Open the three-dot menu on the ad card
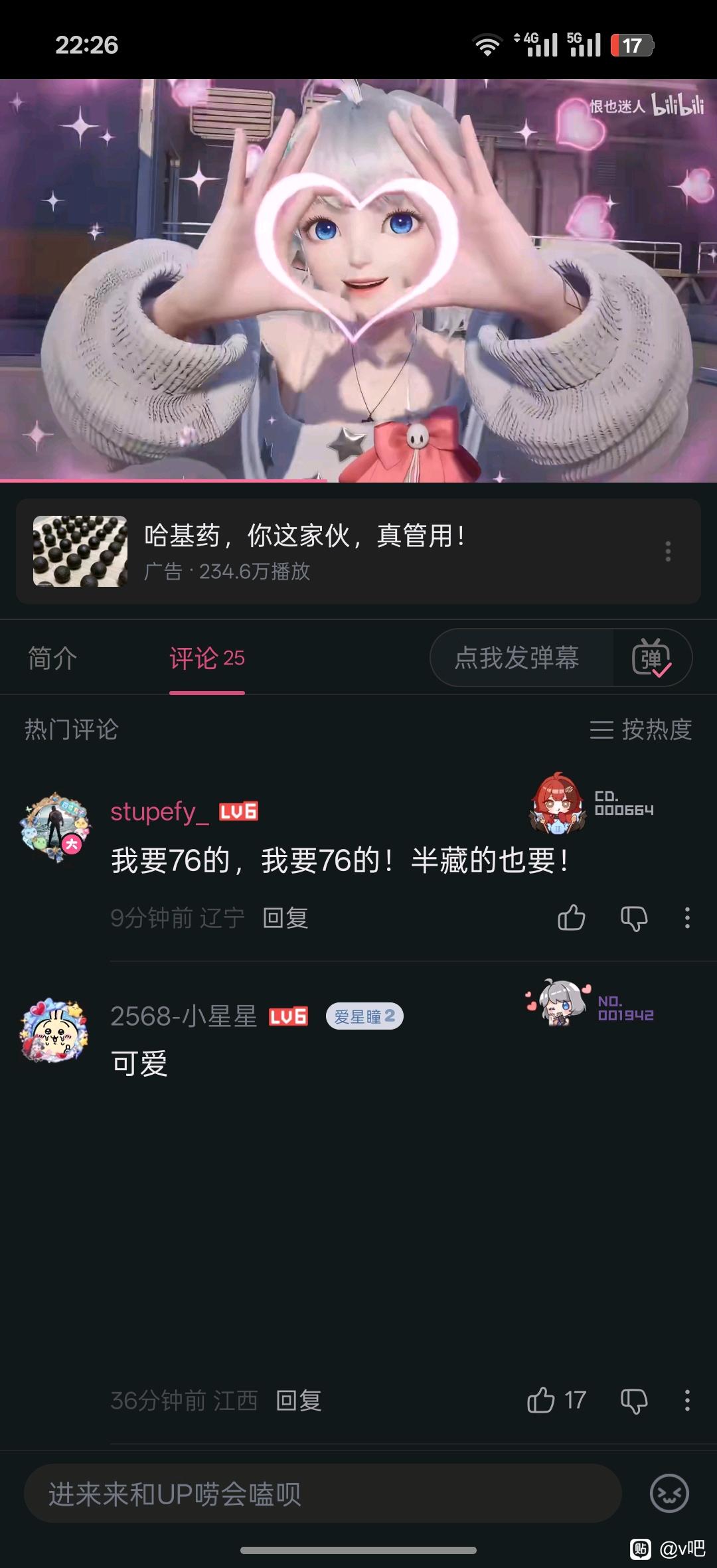Screen dimensions: 717x1568 pos(668,551)
